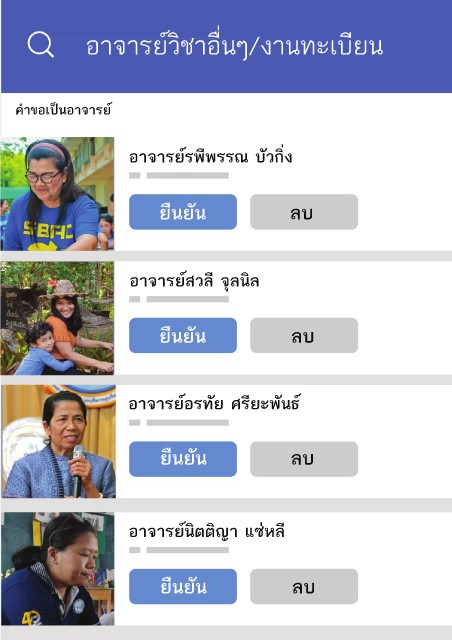
Task: Confirm request from อาจารย์อรทัย ศรียะพันธ์
Action: point(183,459)
